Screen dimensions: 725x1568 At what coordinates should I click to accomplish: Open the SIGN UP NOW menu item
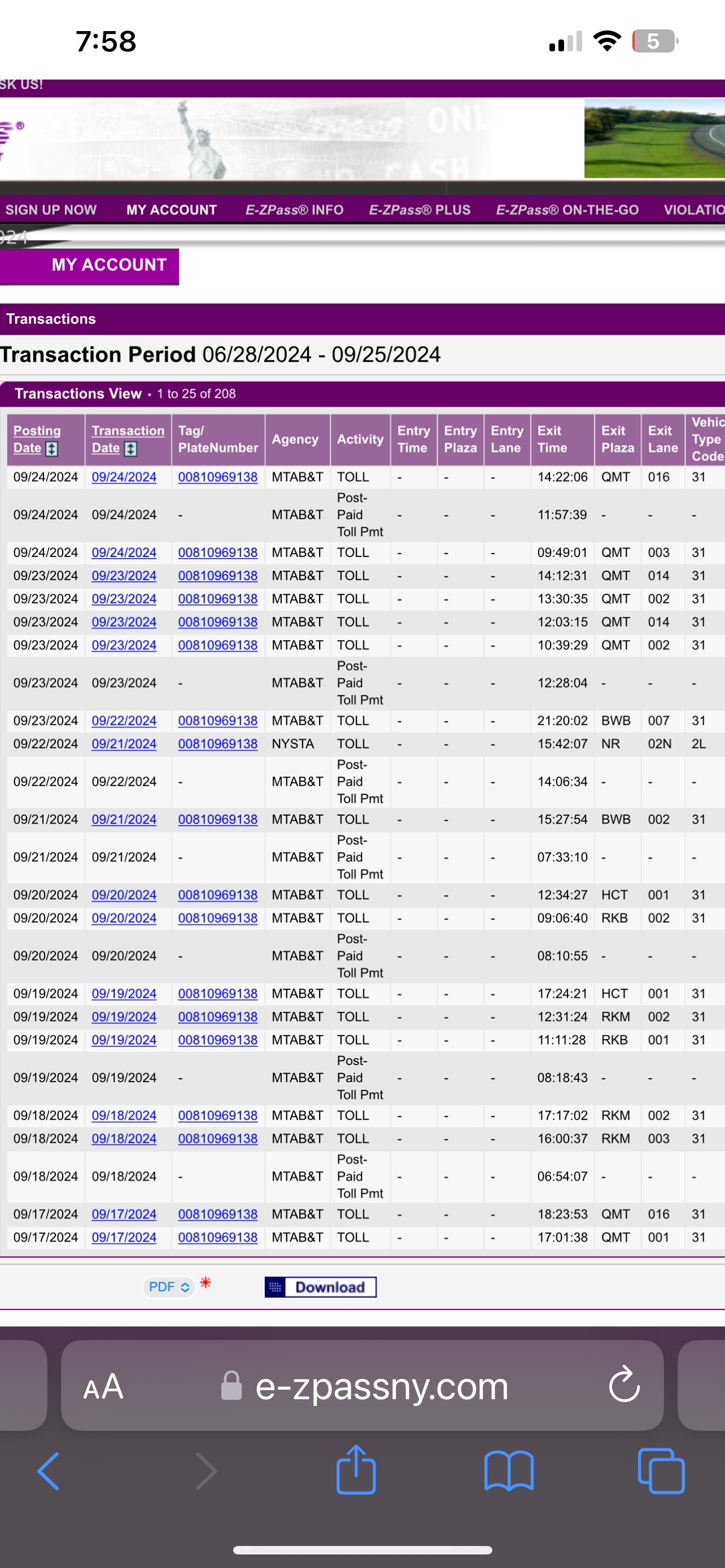pos(50,210)
